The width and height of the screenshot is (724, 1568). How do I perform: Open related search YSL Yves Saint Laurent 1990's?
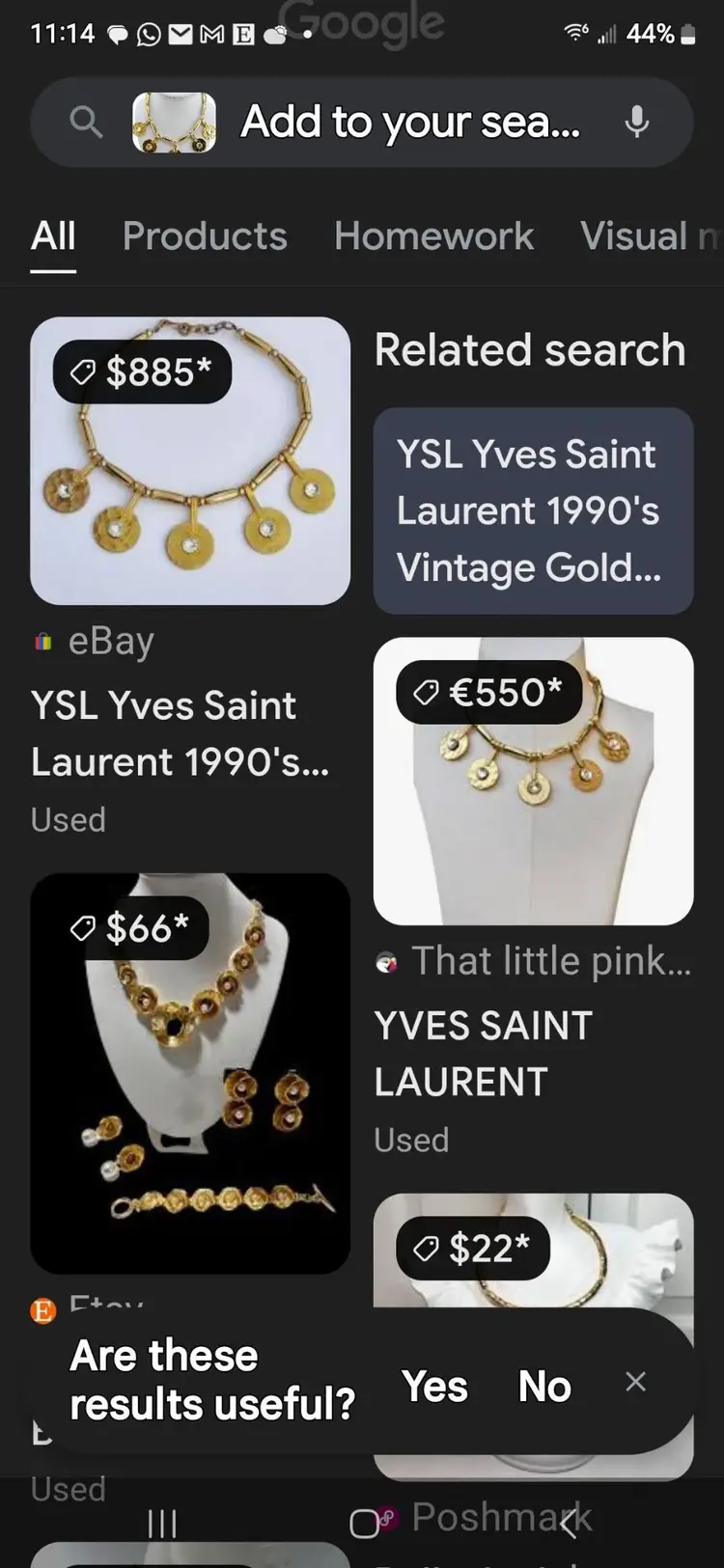tap(533, 510)
